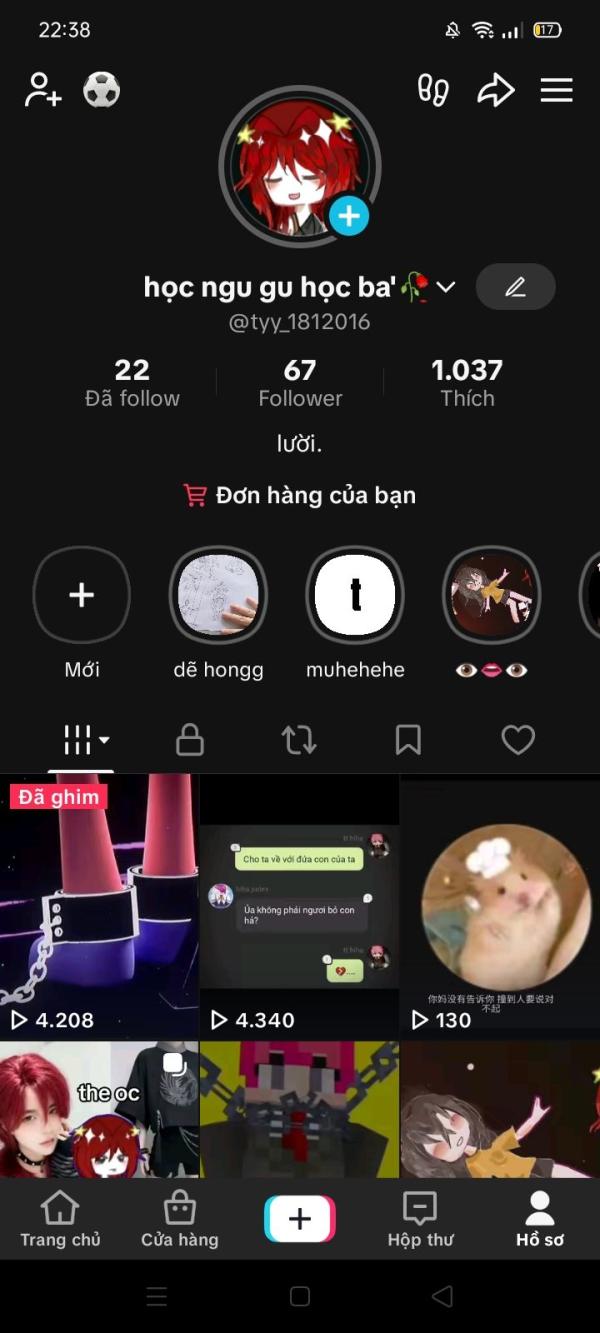The image size is (600, 1333).
Task: Expand the account switcher chevron
Action: [446, 287]
